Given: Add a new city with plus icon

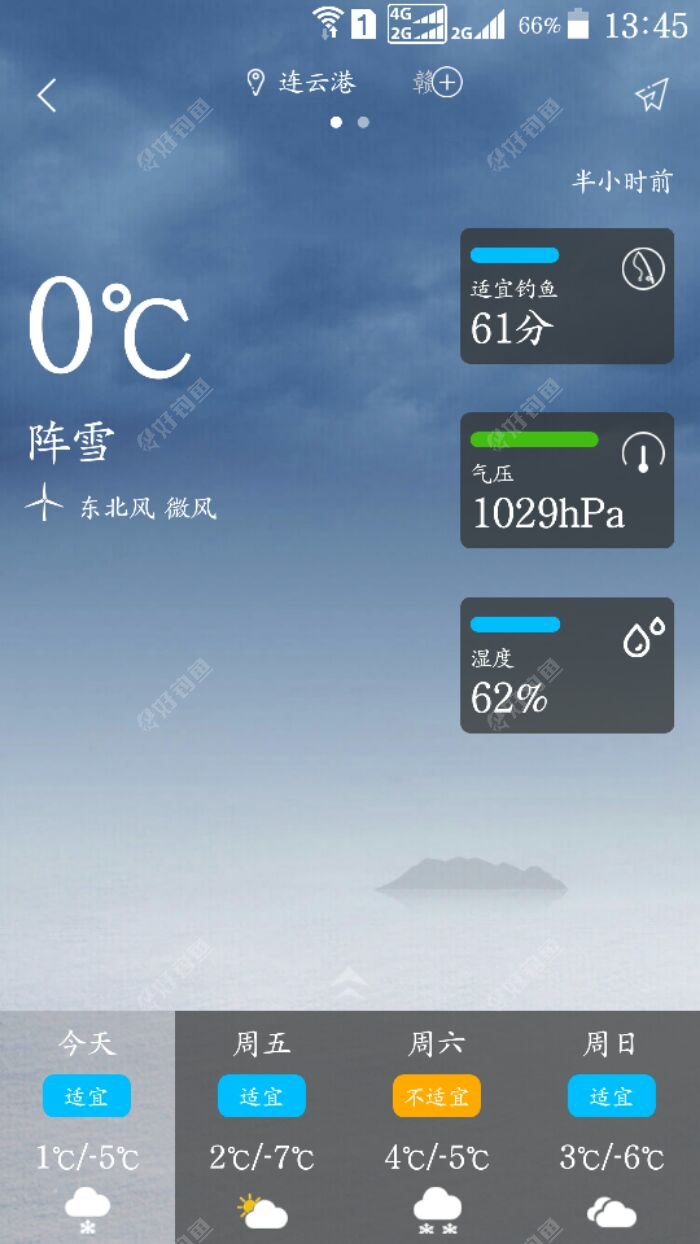Looking at the screenshot, I should [446, 82].
